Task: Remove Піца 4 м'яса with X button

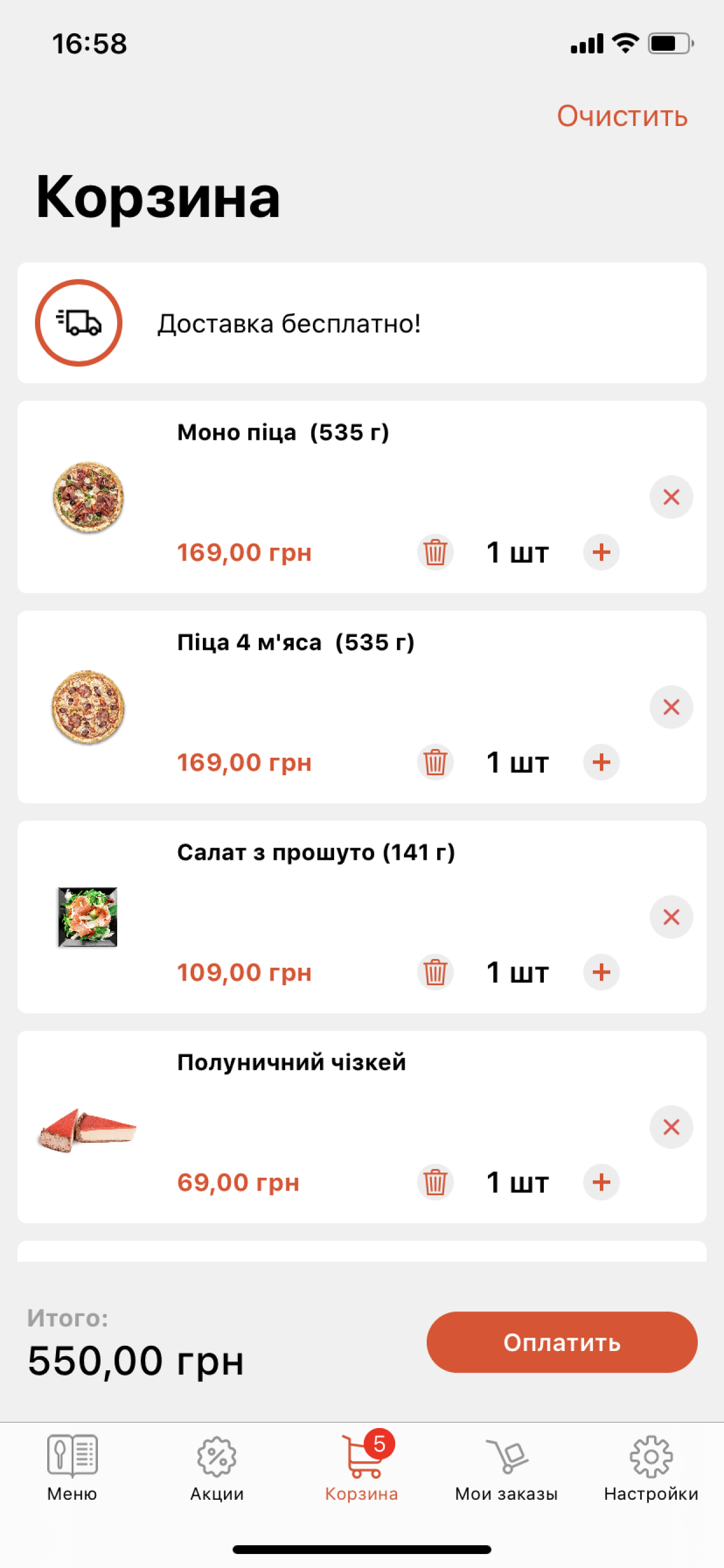Action: [x=670, y=706]
